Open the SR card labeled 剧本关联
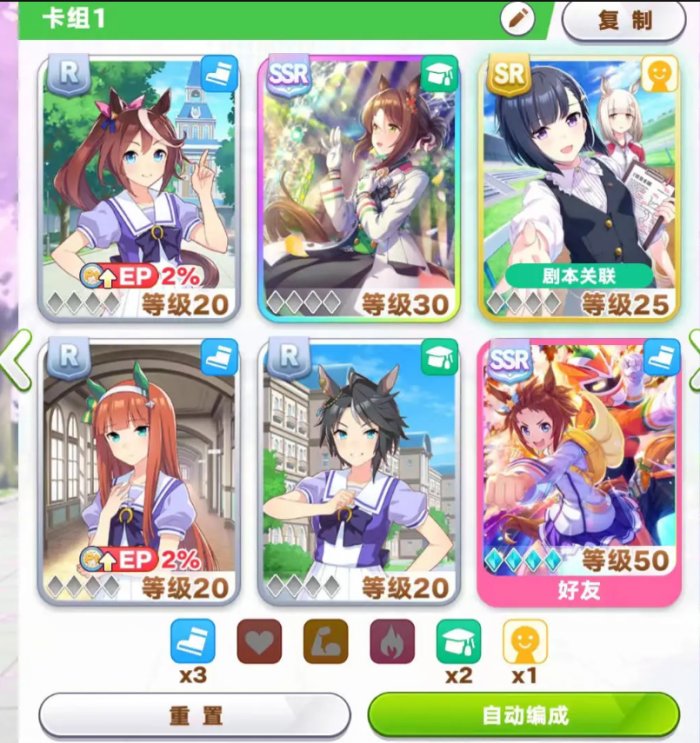The image size is (700, 743). pos(578,188)
